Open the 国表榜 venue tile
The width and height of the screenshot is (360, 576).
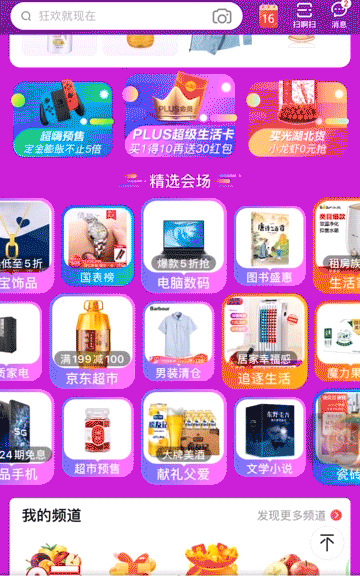click(97, 245)
